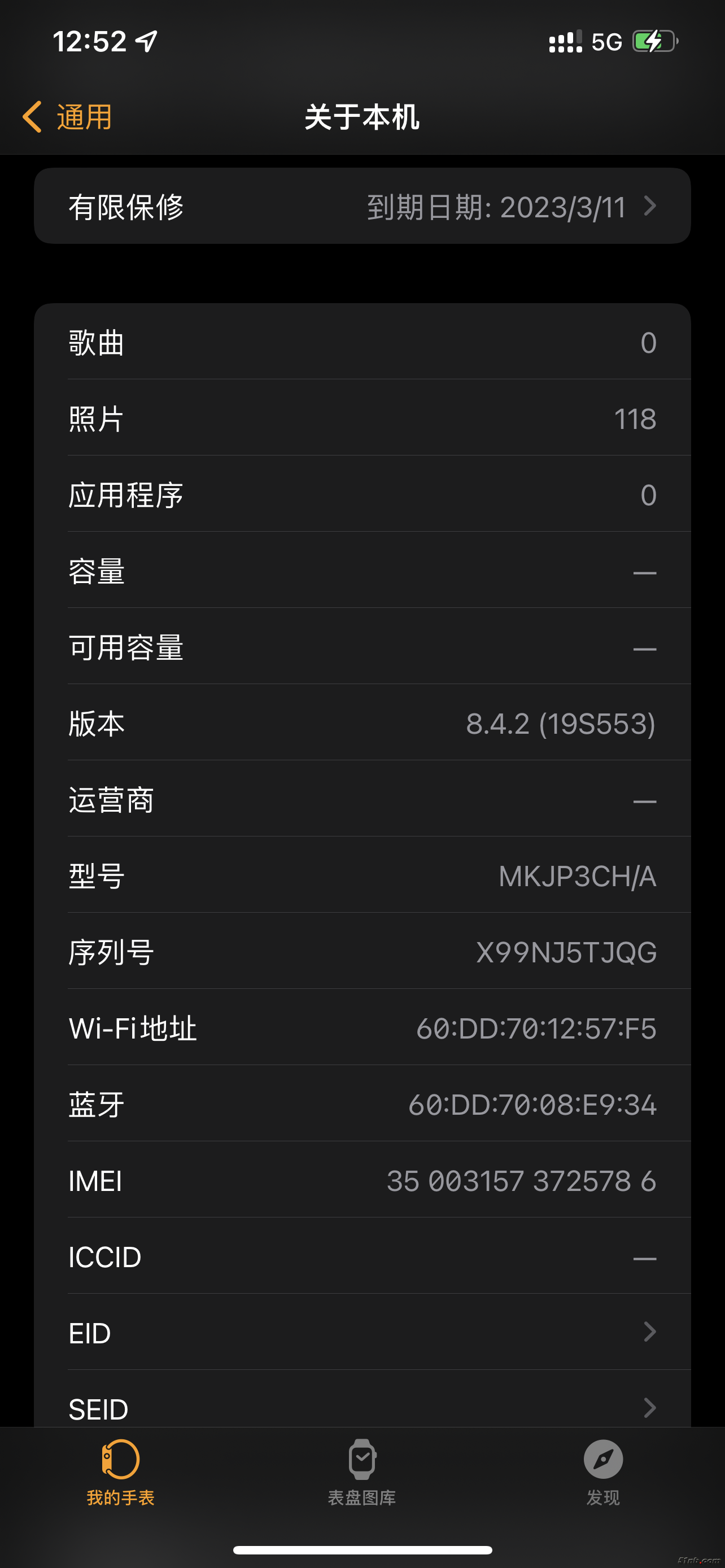
Task: Open the EID row
Action: pyautogui.click(x=362, y=1332)
